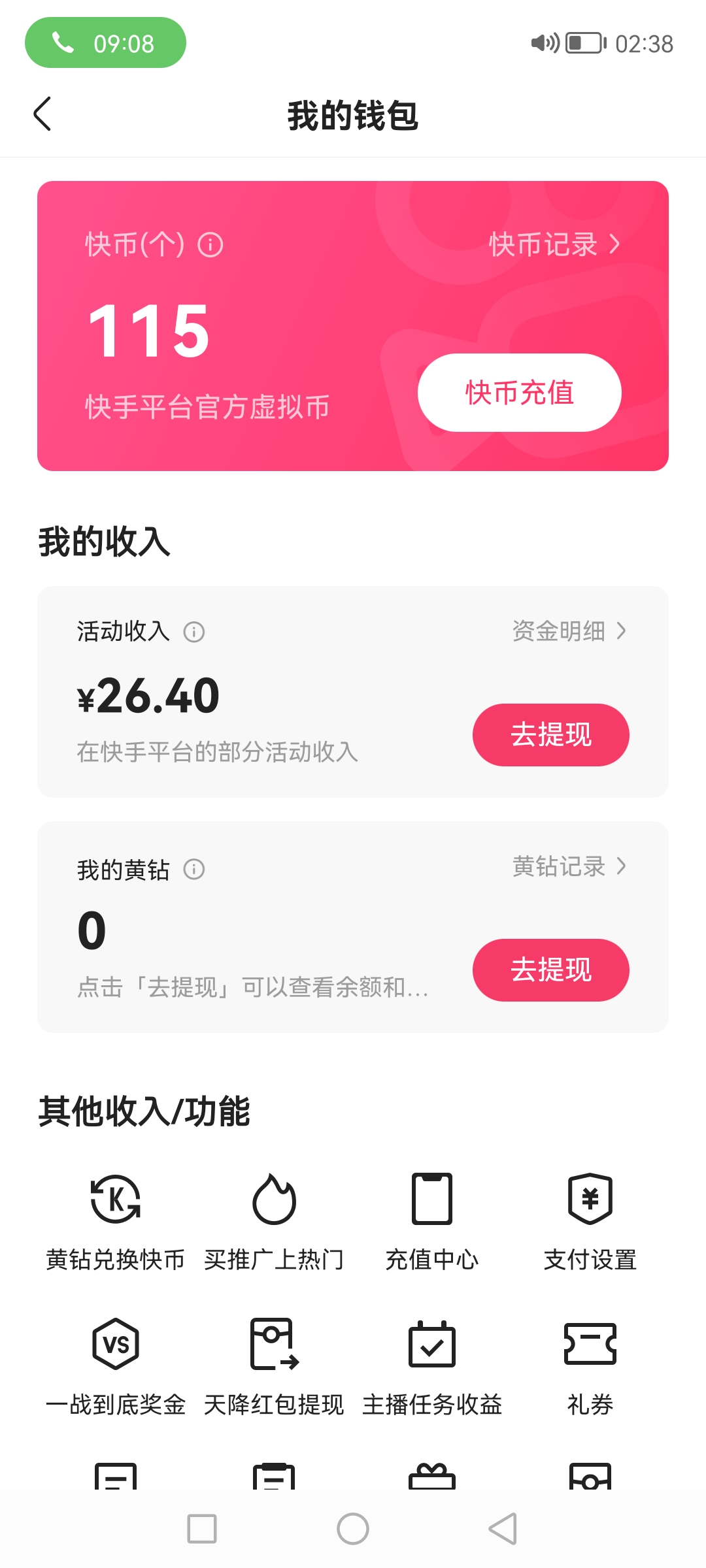
Task: Open the call-in-progress 09:08 pill
Action: click(105, 43)
